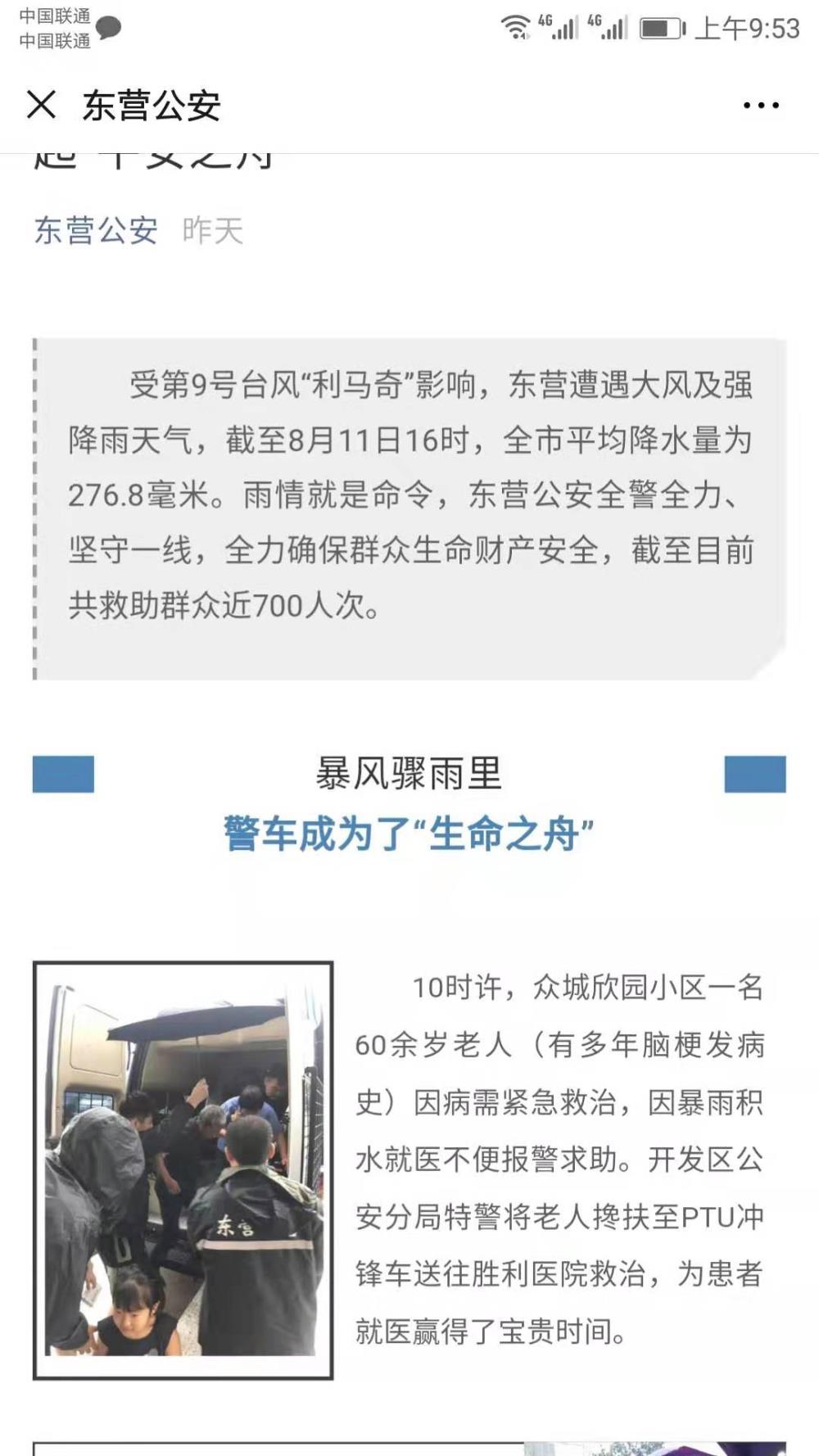Open the rescue photo beside the article text
Screen dimensions: 819x1456
click(x=183, y=1170)
